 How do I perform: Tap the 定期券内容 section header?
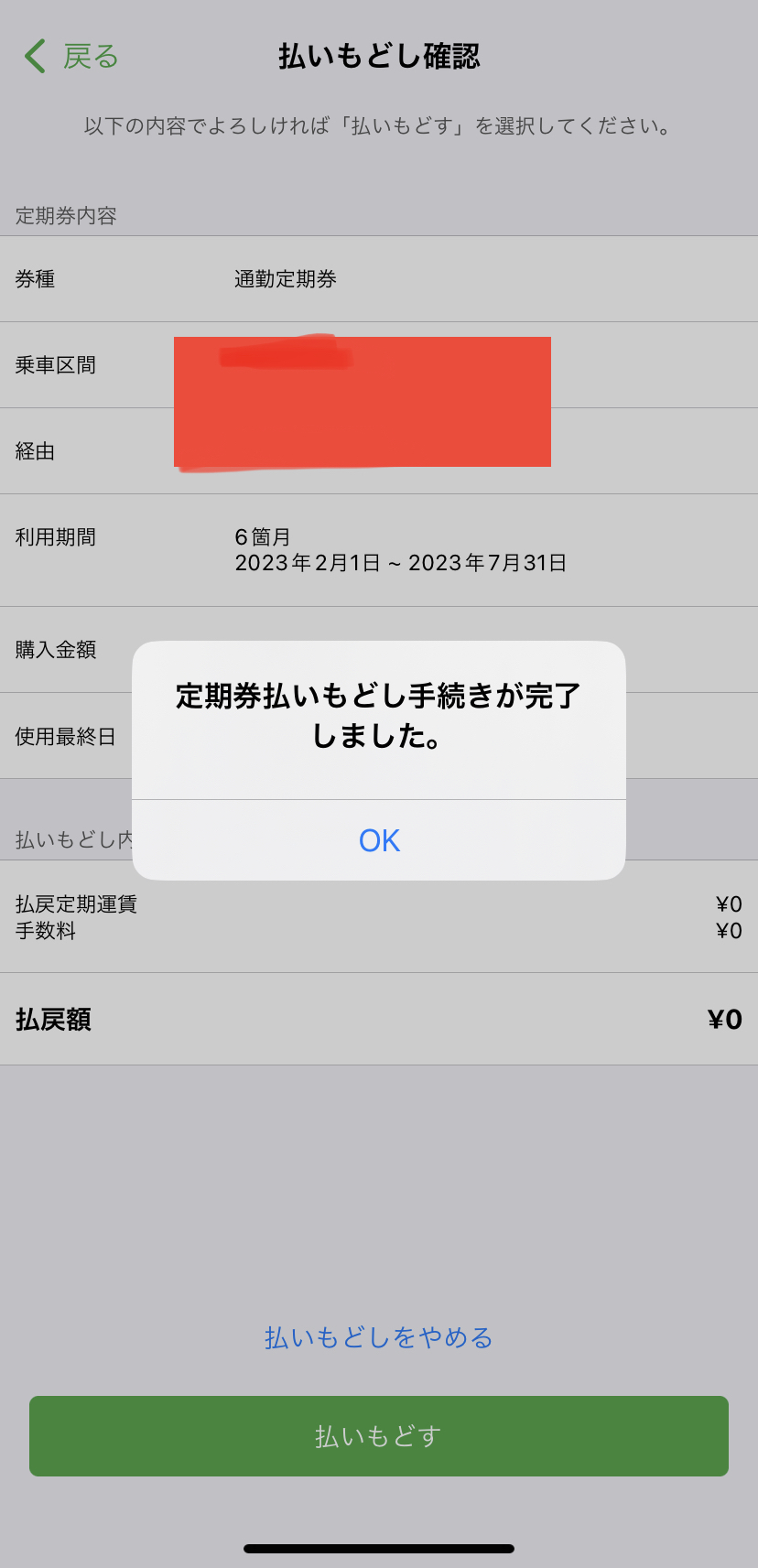(x=64, y=218)
